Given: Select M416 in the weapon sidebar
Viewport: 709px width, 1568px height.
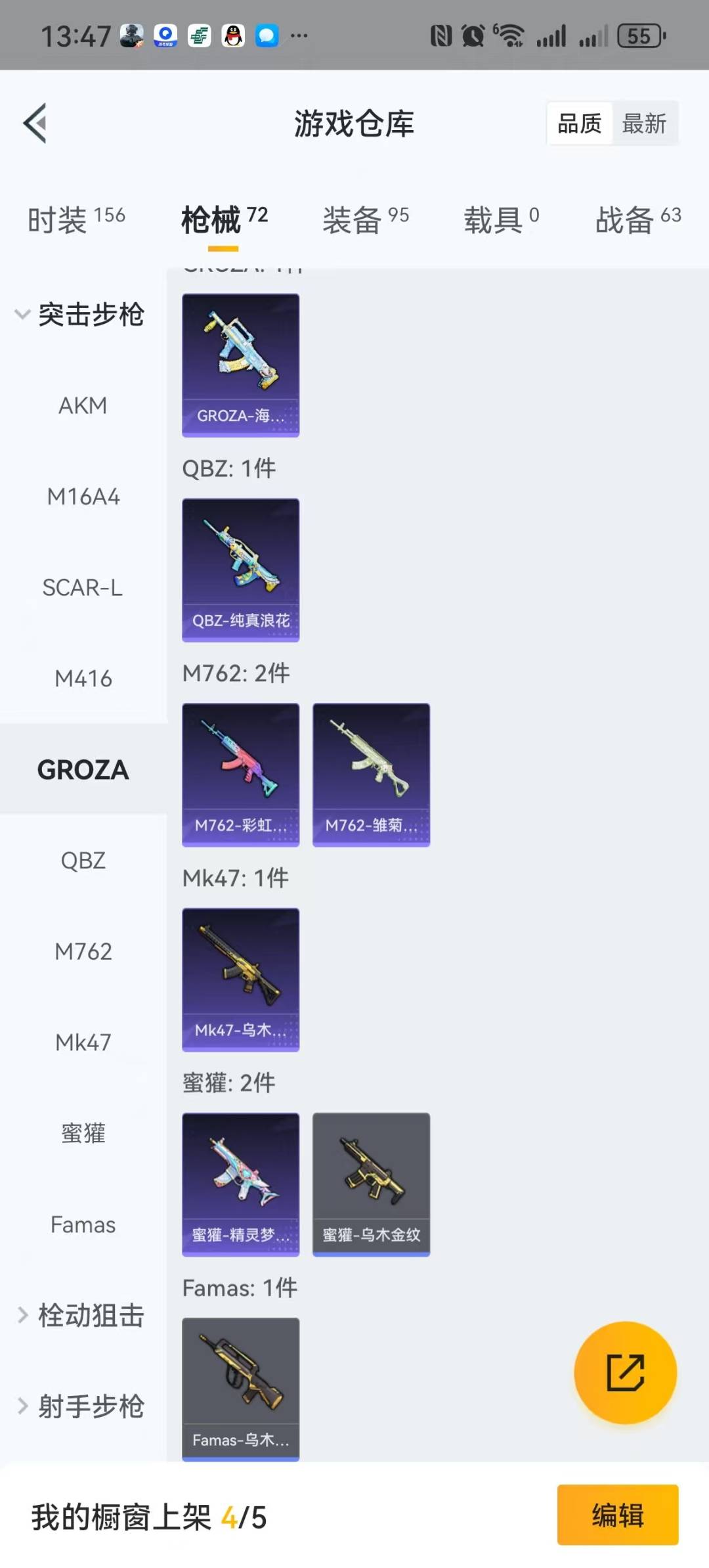Looking at the screenshot, I should click(83, 679).
